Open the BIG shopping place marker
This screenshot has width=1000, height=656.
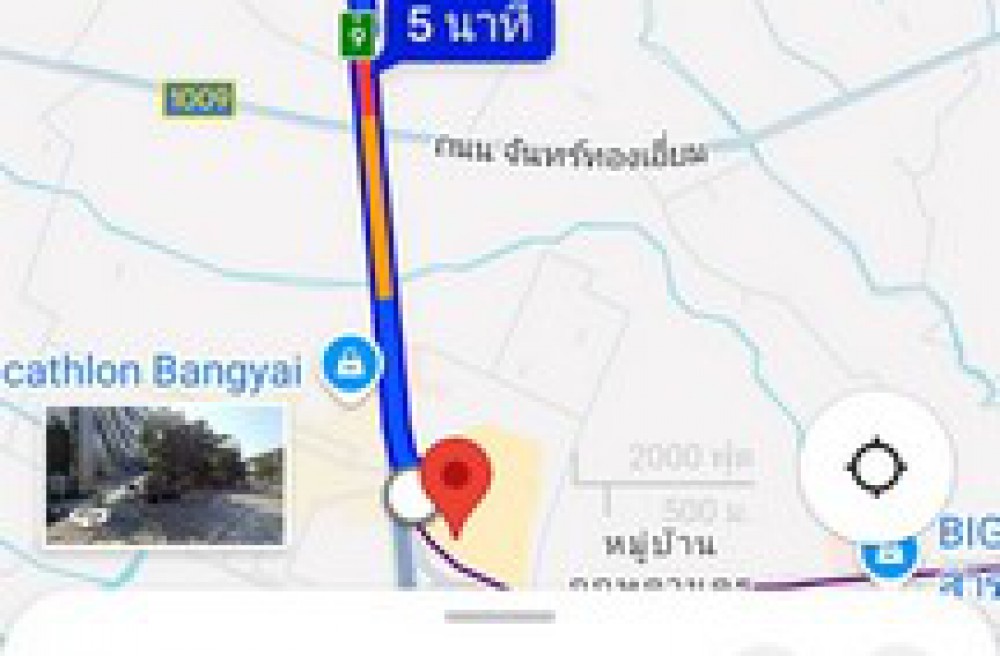coord(889,554)
